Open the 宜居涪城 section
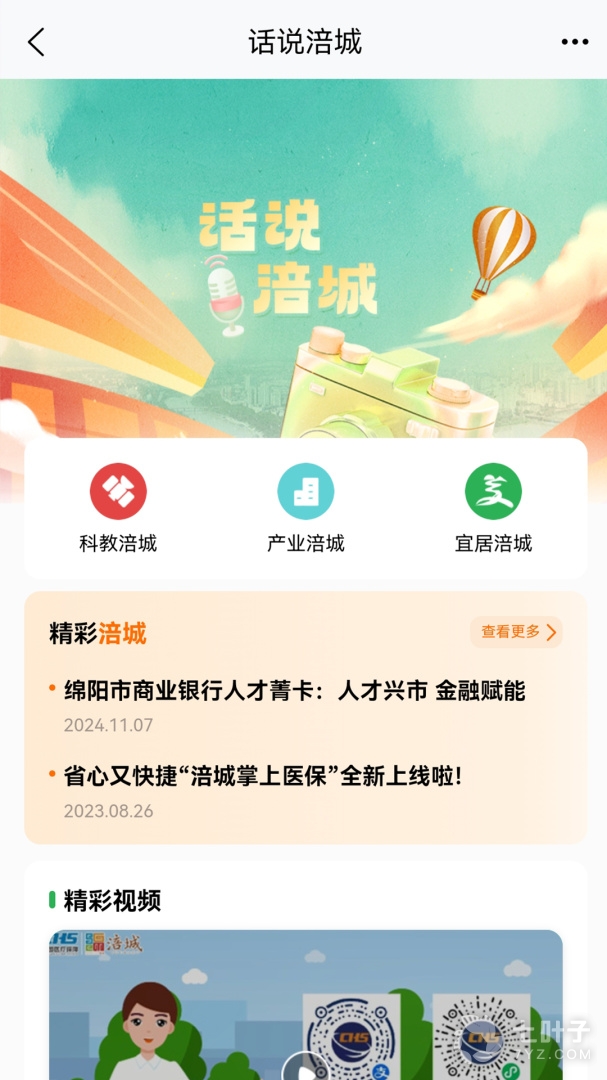 pyautogui.click(x=493, y=508)
